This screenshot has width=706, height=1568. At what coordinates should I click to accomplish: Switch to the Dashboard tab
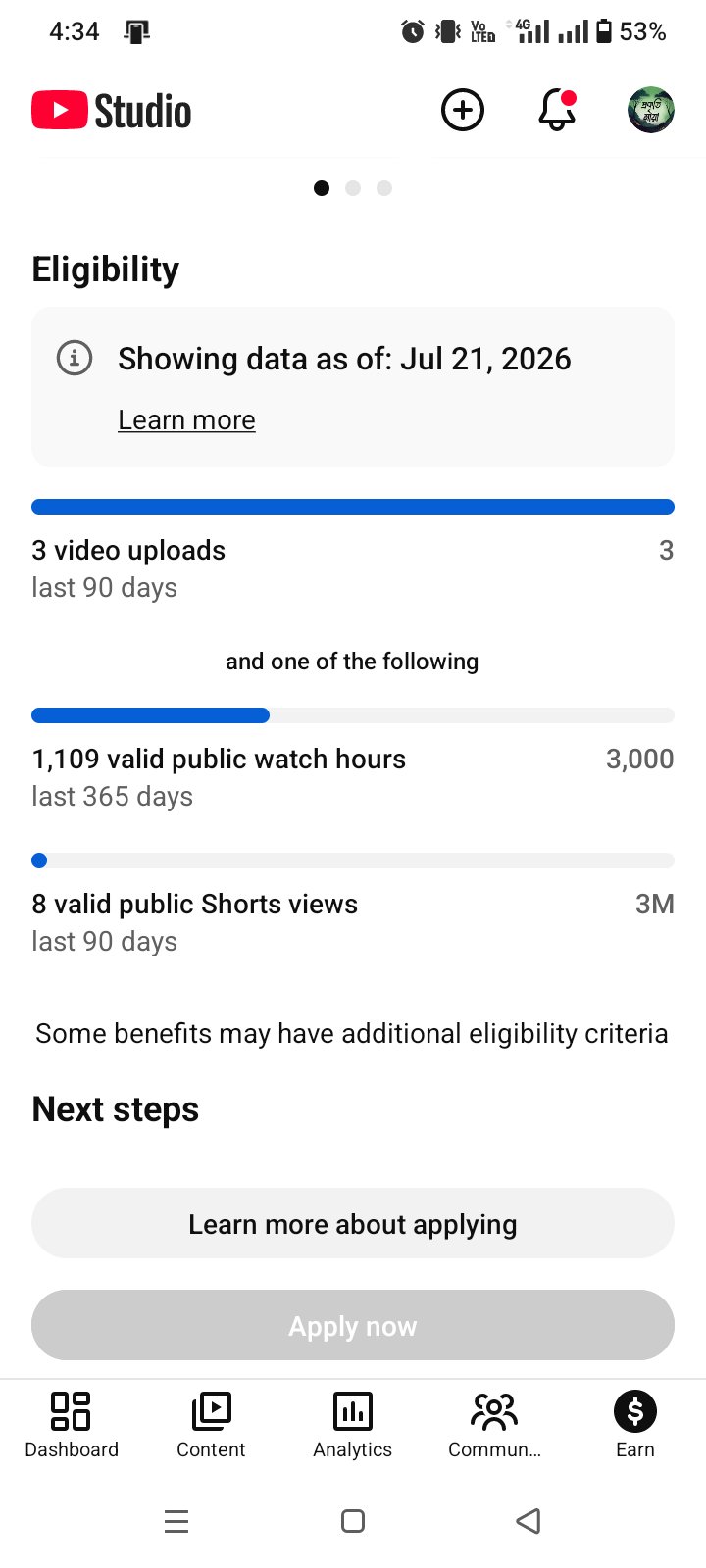[x=72, y=1426]
